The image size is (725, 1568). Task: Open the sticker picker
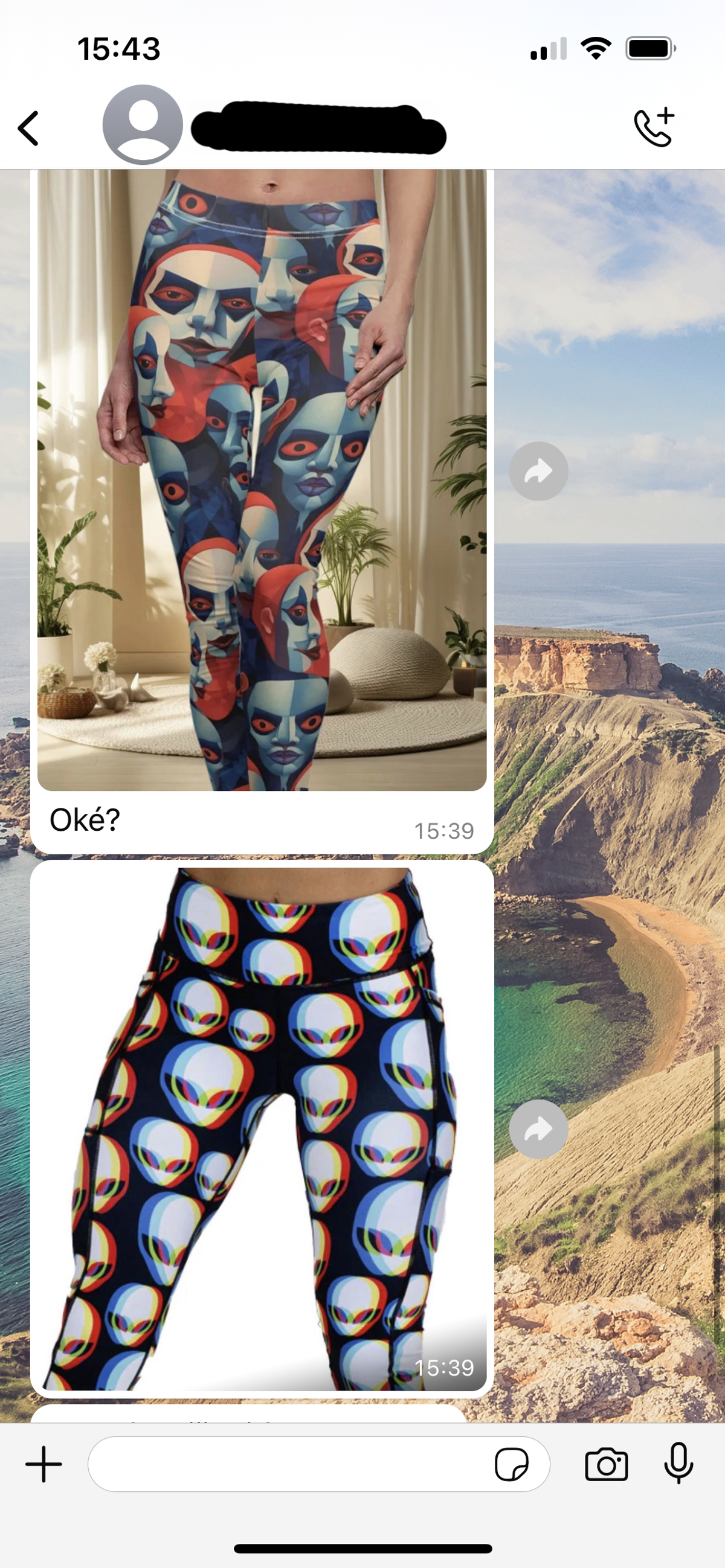point(511,1464)
